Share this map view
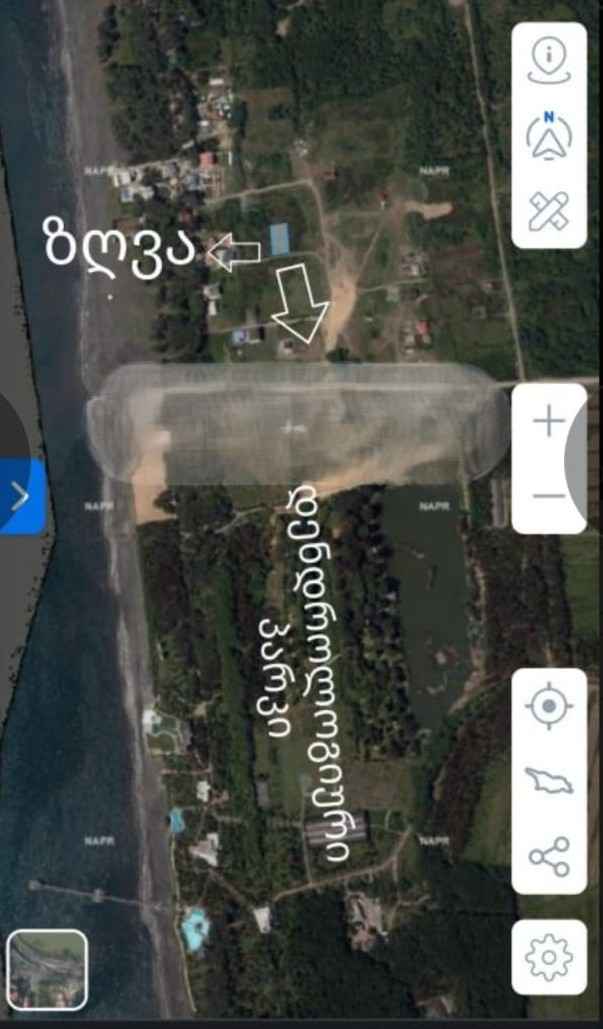 [x=549, y=856]
